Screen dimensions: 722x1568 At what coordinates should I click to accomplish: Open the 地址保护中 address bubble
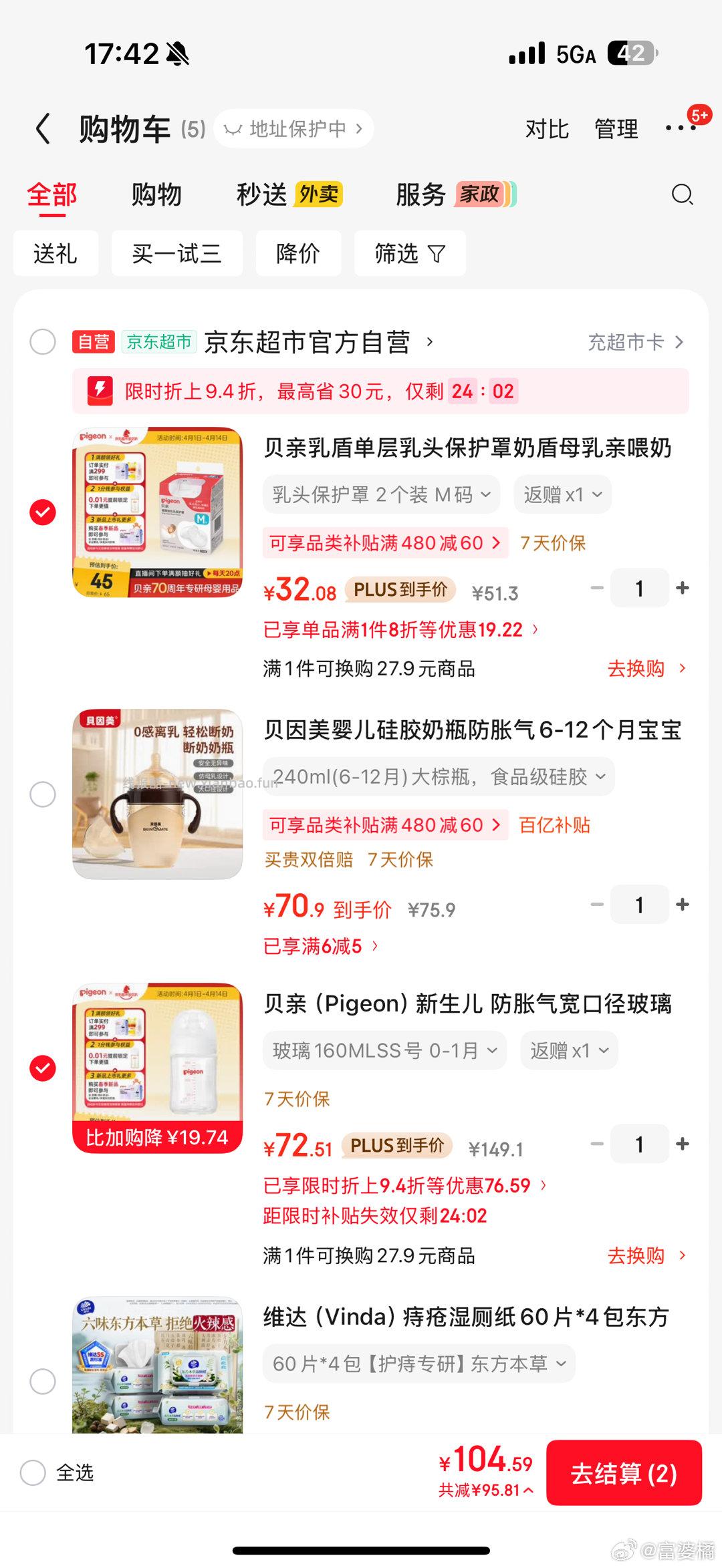click(294, 128)
